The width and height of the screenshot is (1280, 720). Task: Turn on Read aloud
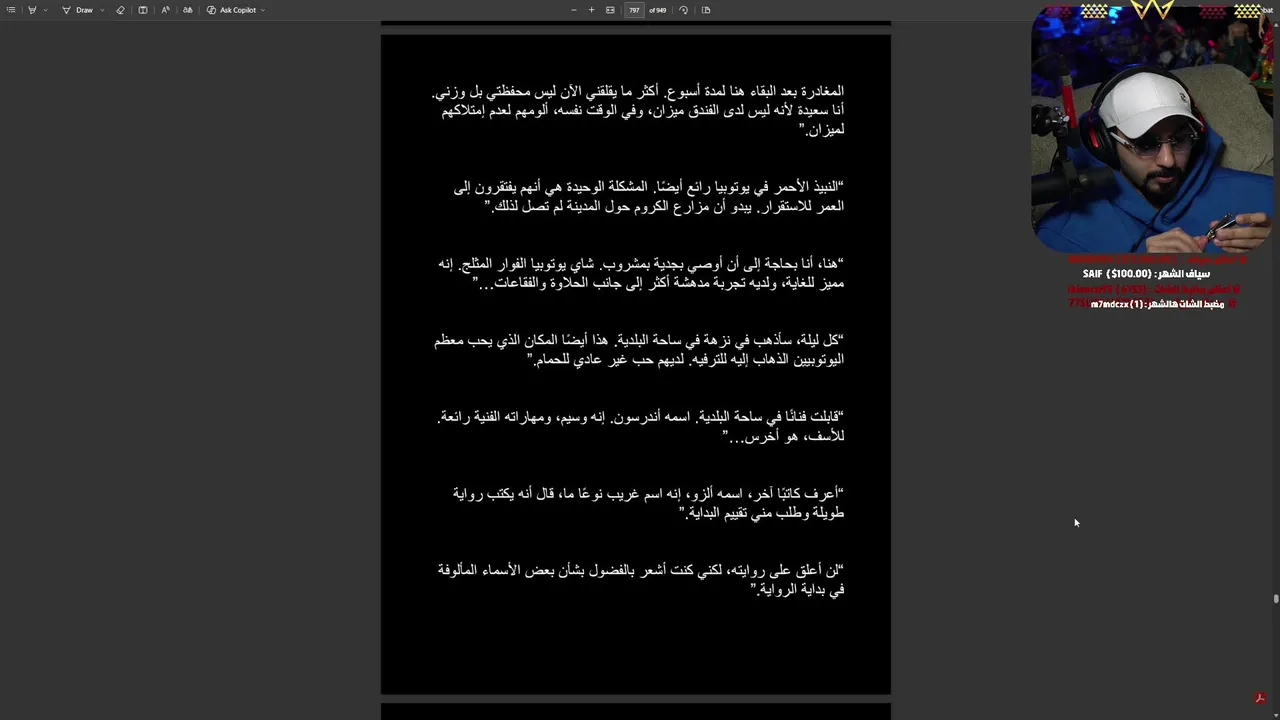(x=165, y=10)
